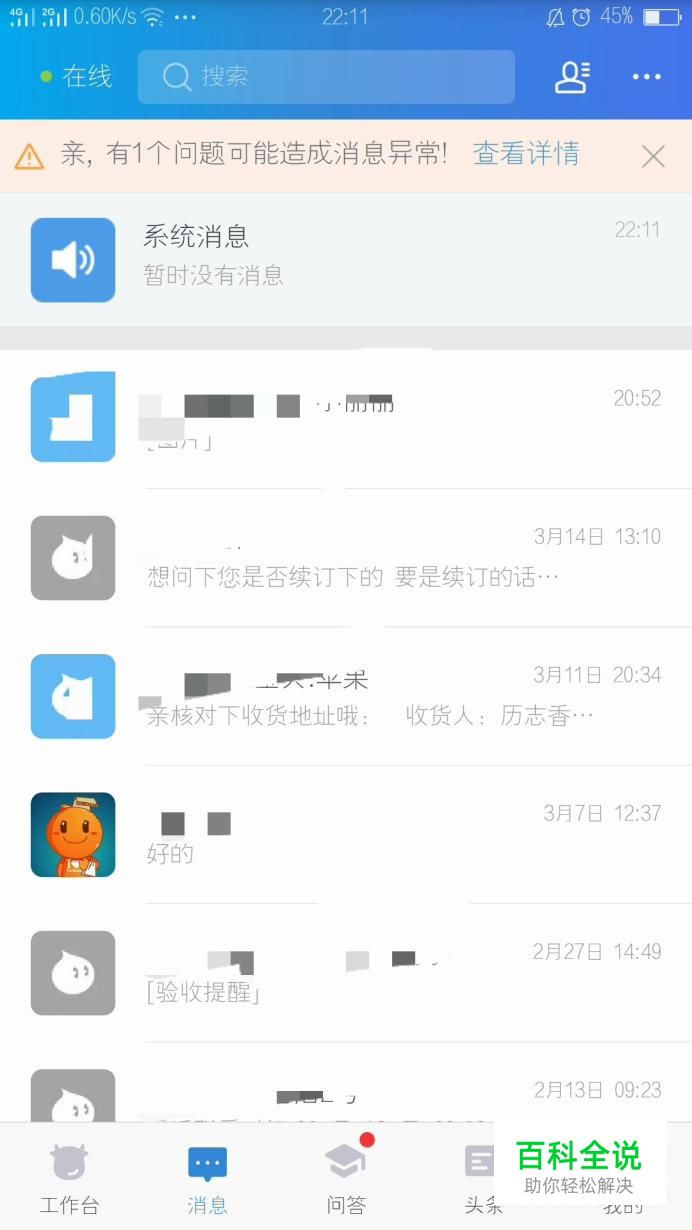This screenshot has height=1230, width=692.
Task: Open the 验收提醒 chat from 2月27日
Action: click(x=346, y=973)
